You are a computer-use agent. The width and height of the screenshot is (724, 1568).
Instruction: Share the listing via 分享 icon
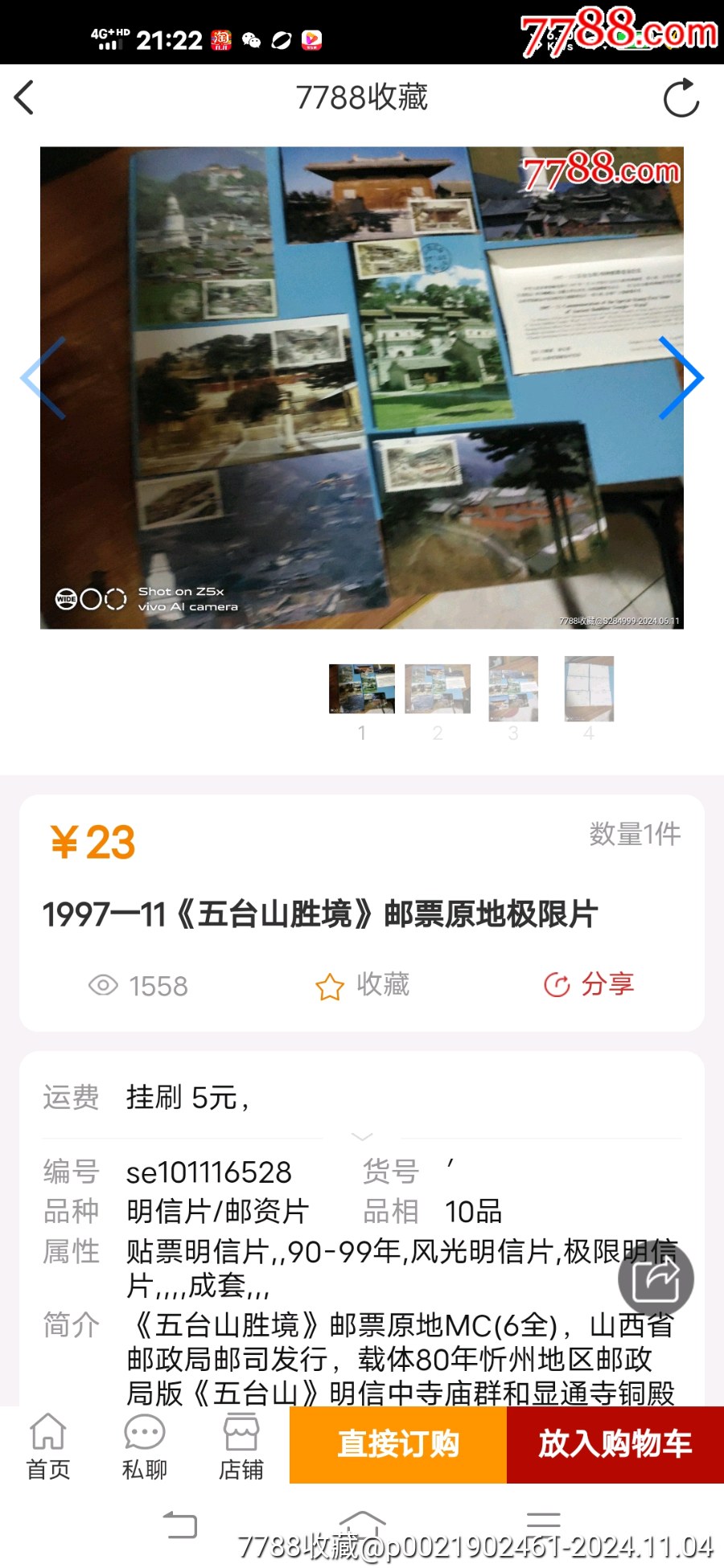point(589,984)
